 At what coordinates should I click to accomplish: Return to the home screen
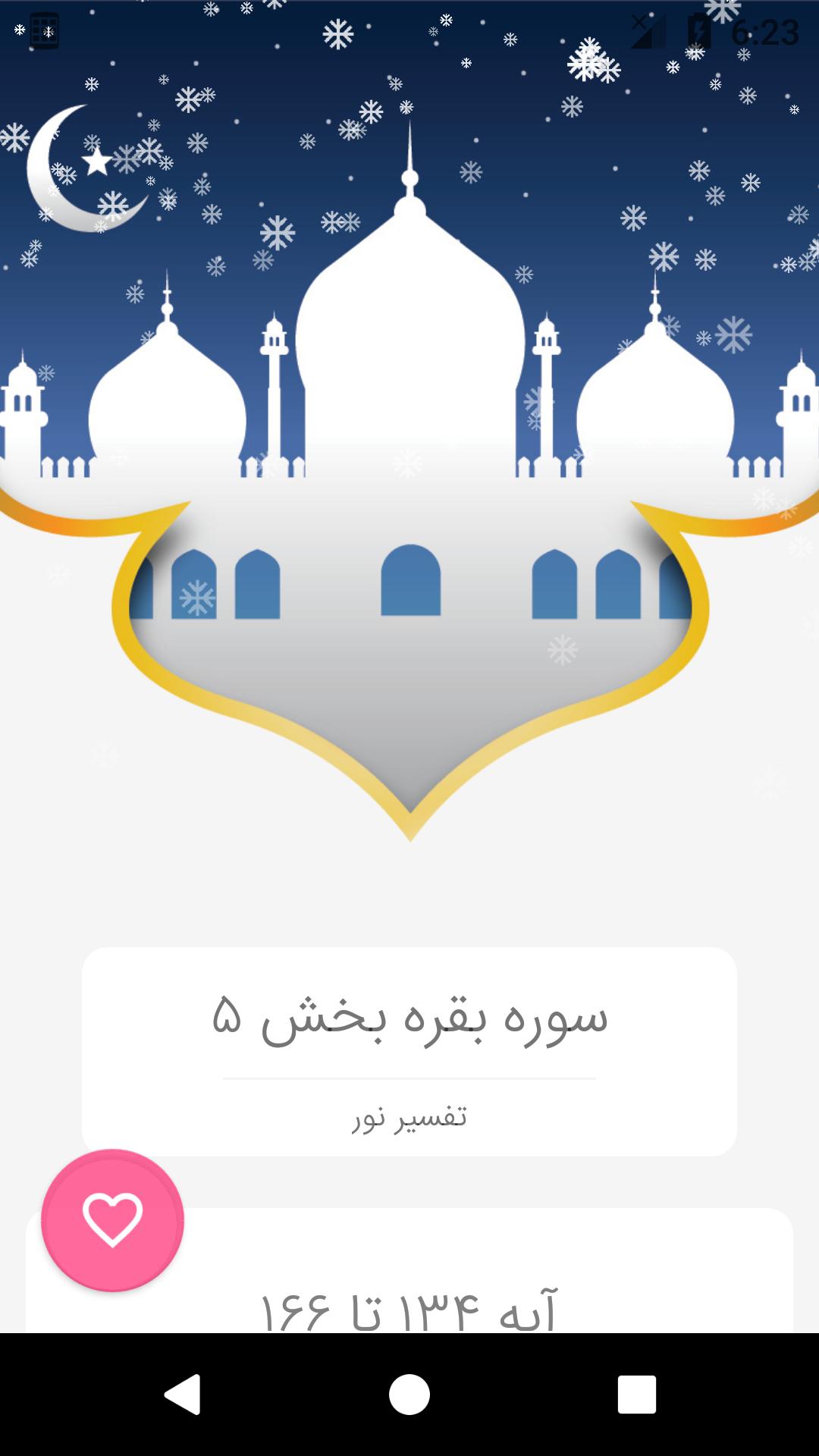(x=409, y=1394)
